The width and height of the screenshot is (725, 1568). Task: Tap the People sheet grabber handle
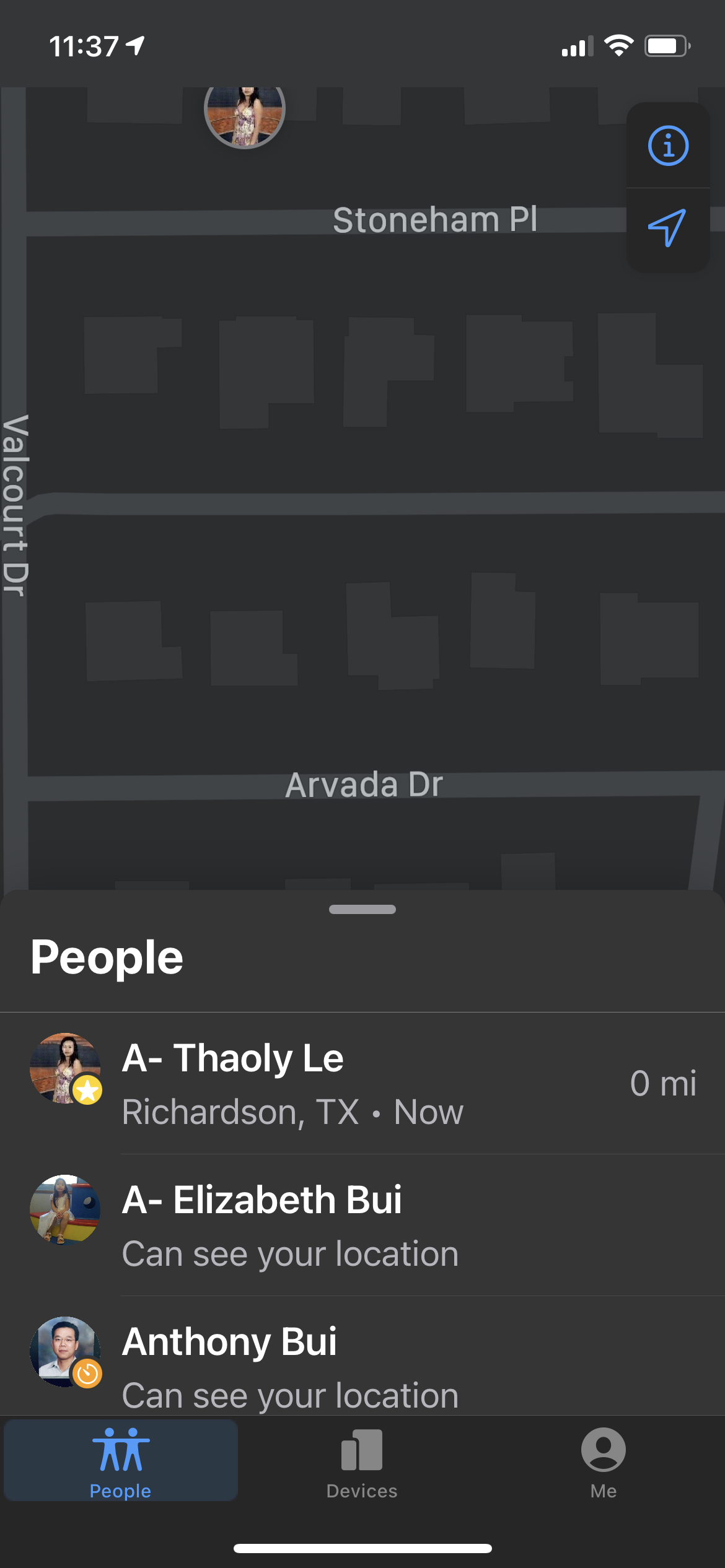click(x=362, y=909)
